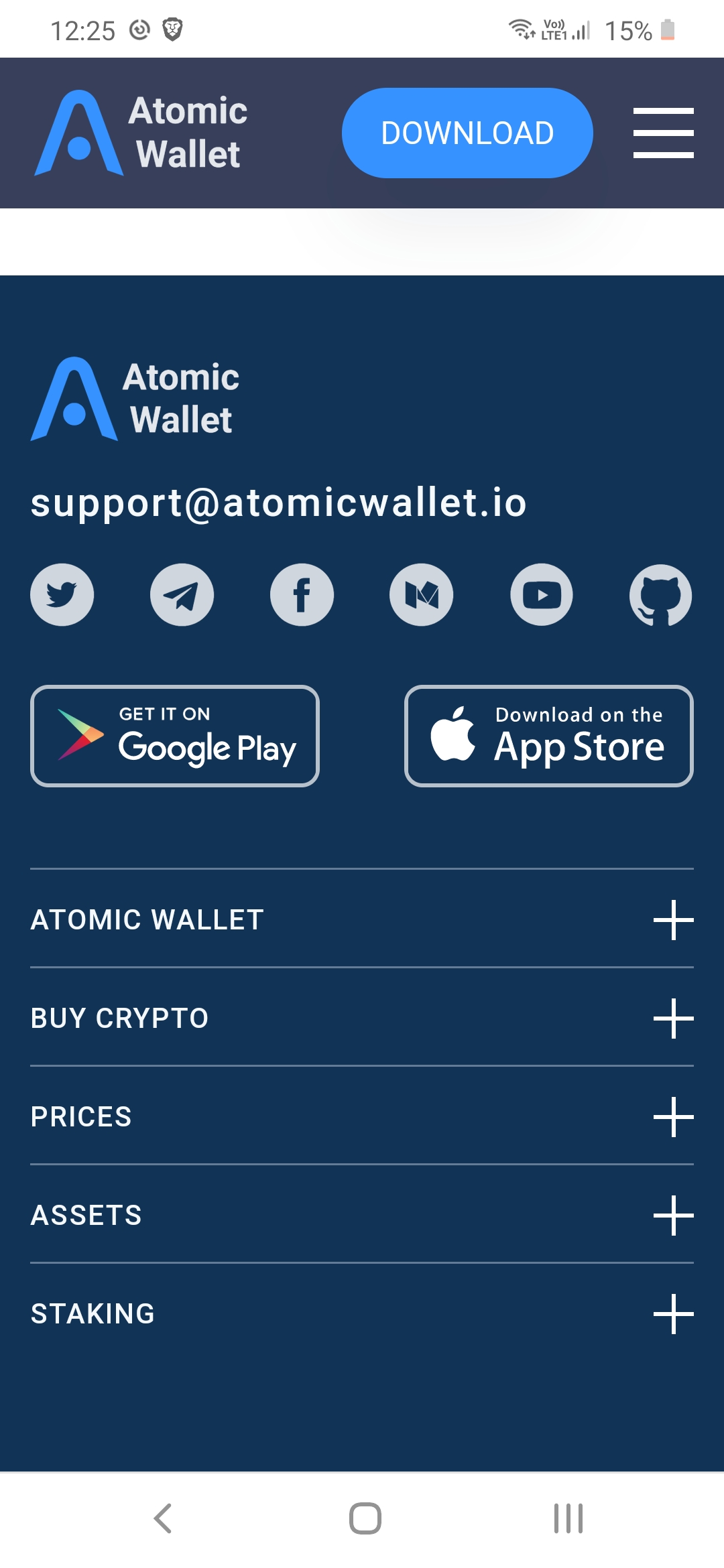The height and width of the screenshot is (1568, 724).
Task: Open the GitHub repository icon
Action: (661, 594)
